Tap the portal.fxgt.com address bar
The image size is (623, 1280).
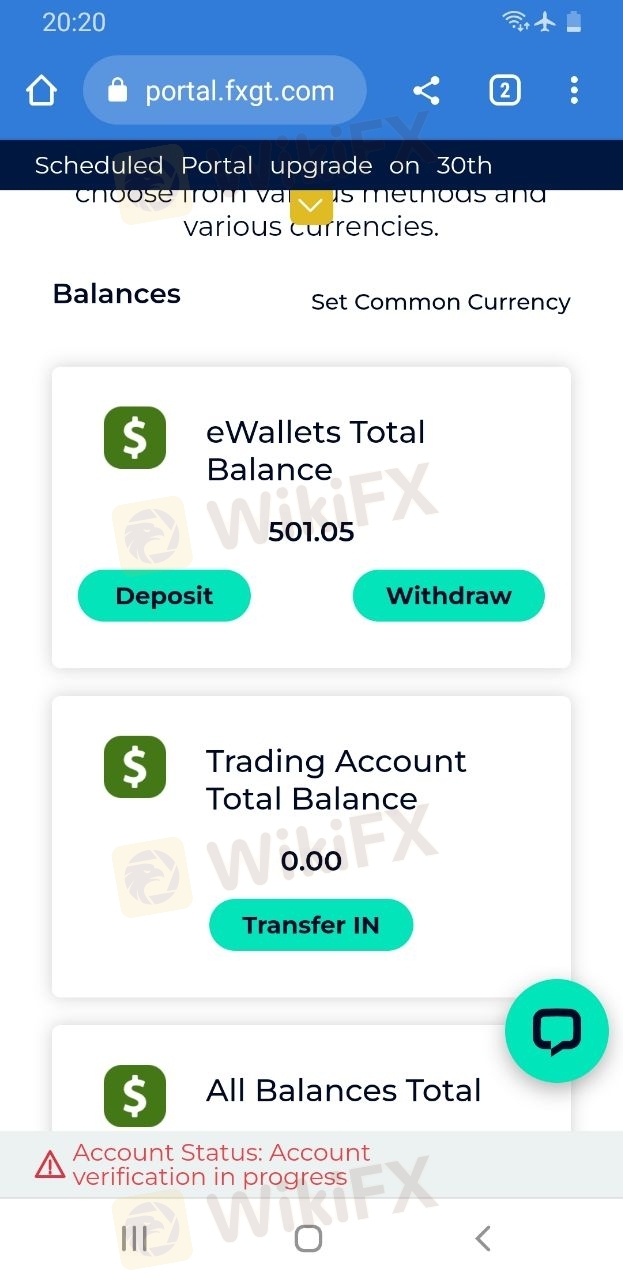point(225,91)
